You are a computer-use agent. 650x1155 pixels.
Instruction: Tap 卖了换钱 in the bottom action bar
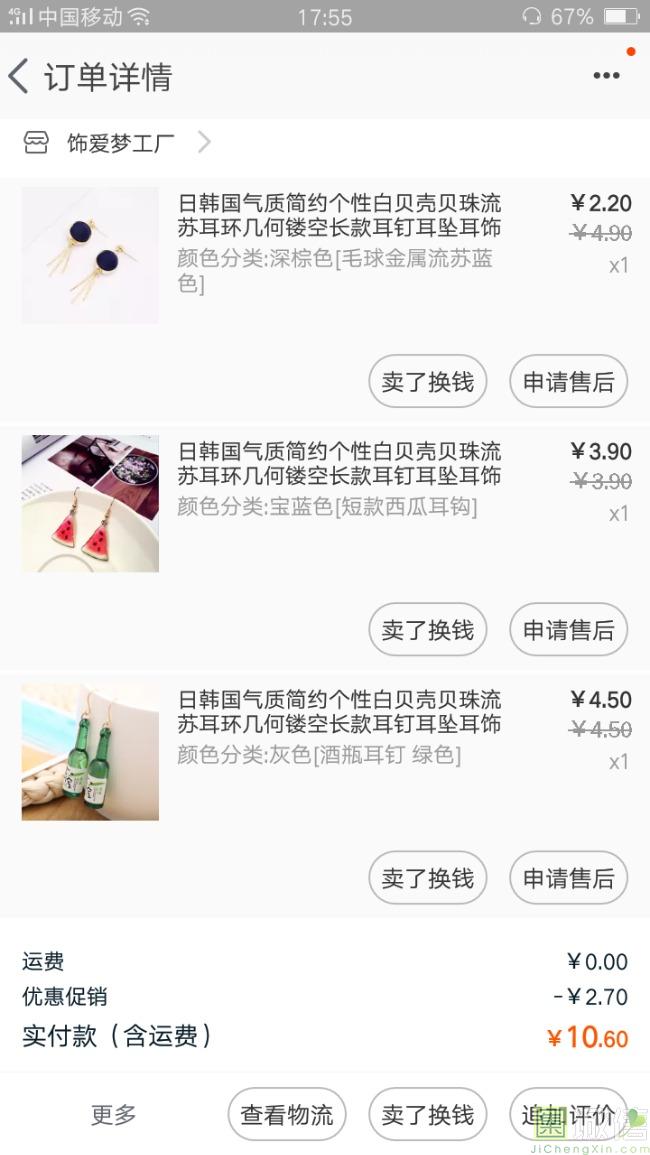point(427,1114)
